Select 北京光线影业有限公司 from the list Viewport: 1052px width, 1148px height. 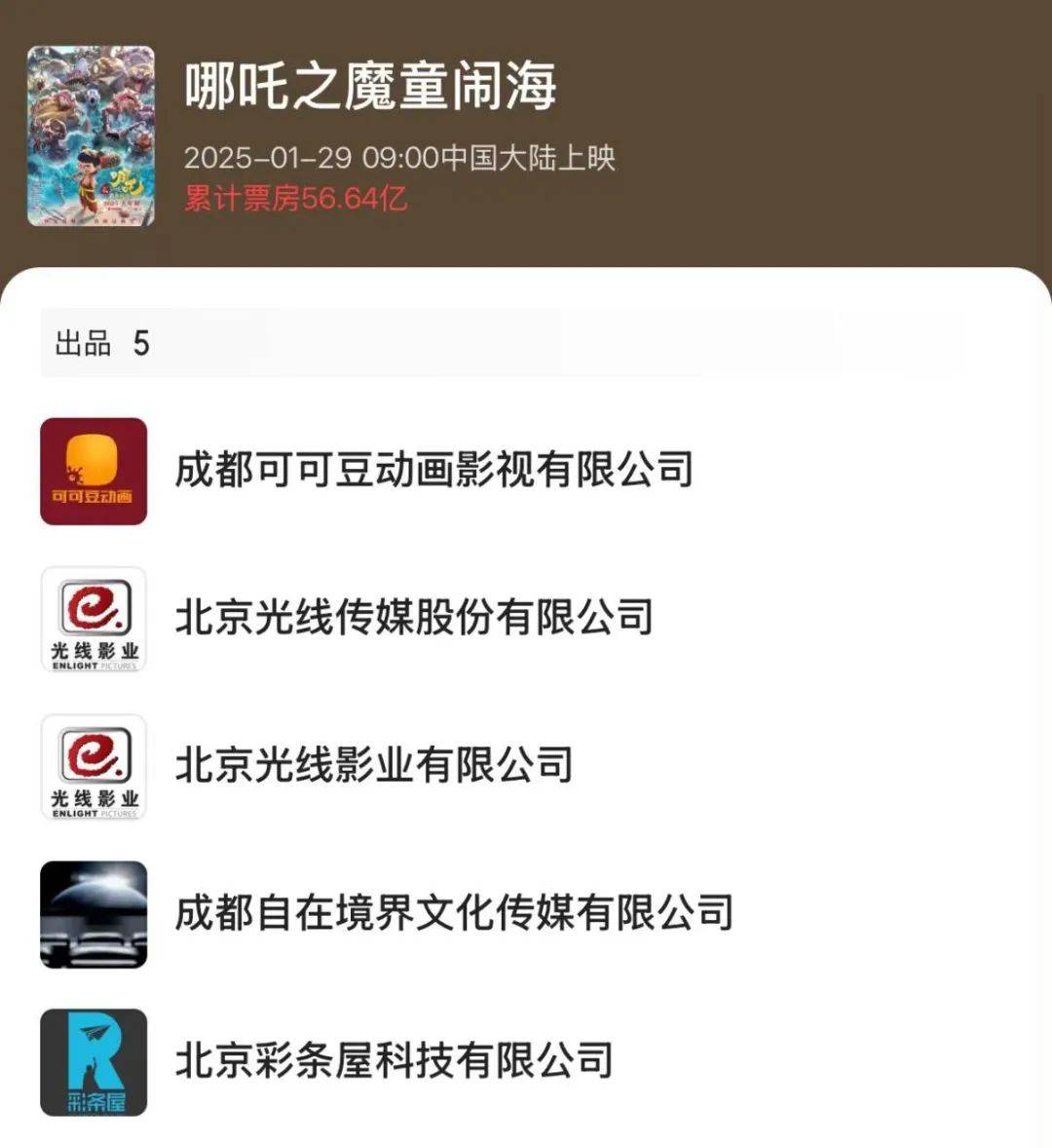373,765
